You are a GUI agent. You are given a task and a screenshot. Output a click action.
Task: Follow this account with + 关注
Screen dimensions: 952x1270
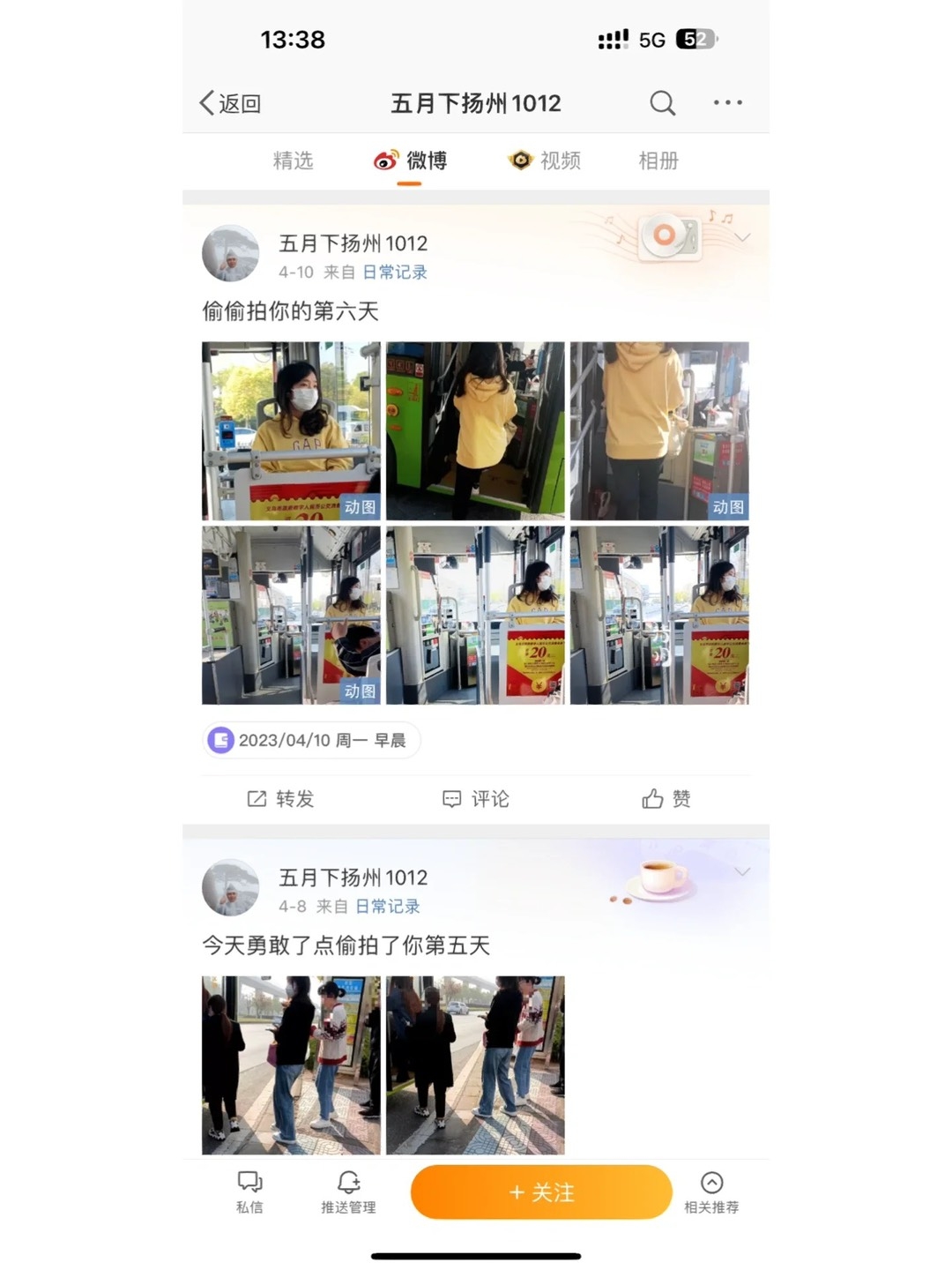(541, 1192)
